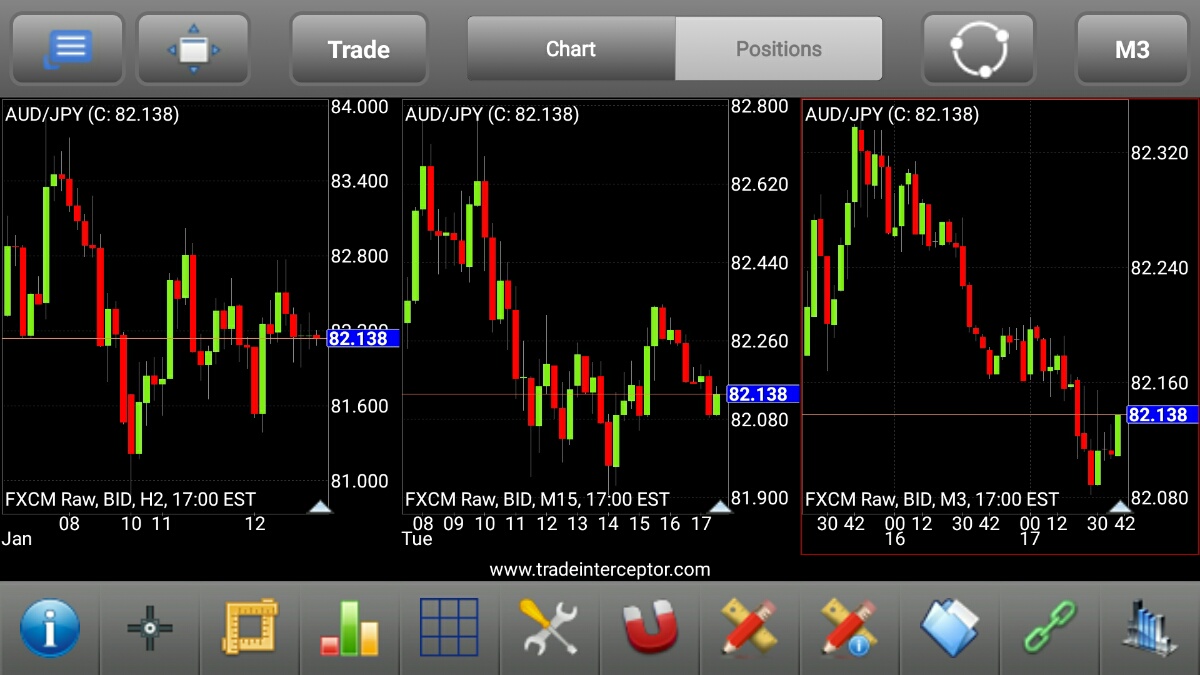Select the AUD/JPY M3 chart

pyautogui.click(x=965, y=300)
